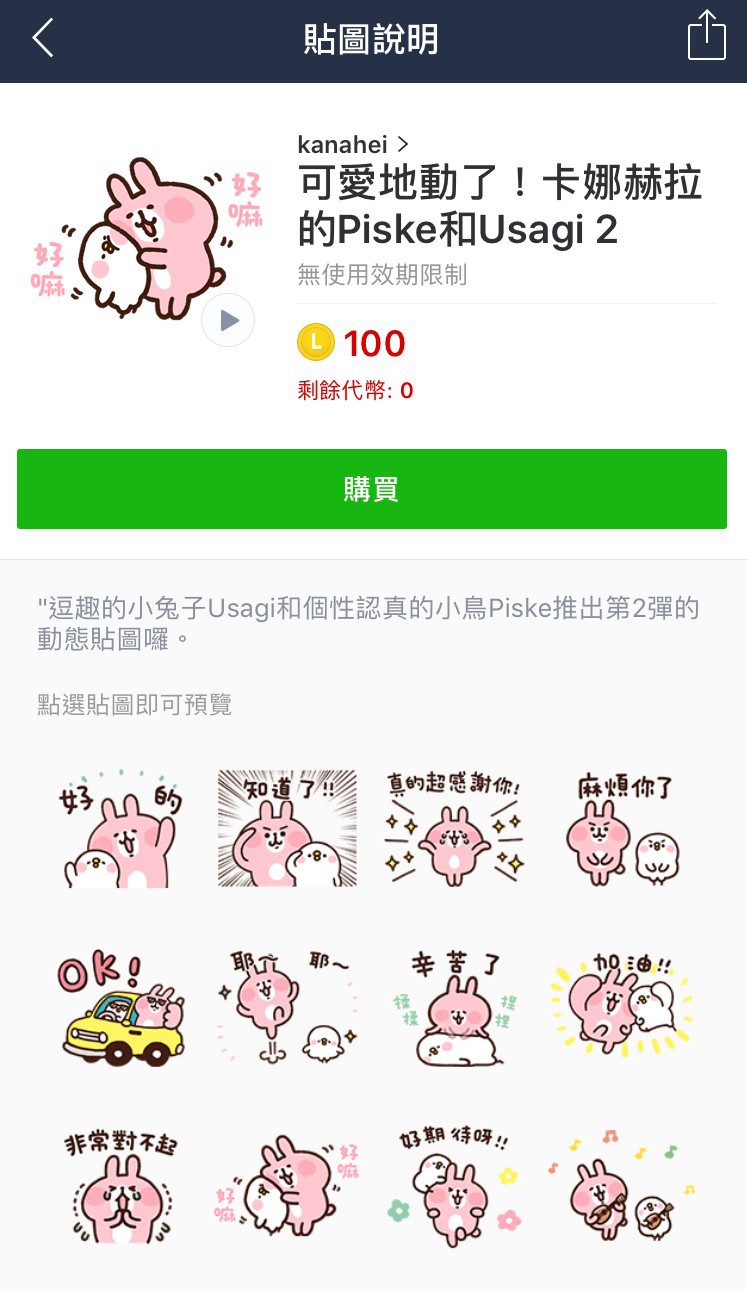Go back from sticker details
The width and height of the screenshot is (747, 1289).
(42, 40)
